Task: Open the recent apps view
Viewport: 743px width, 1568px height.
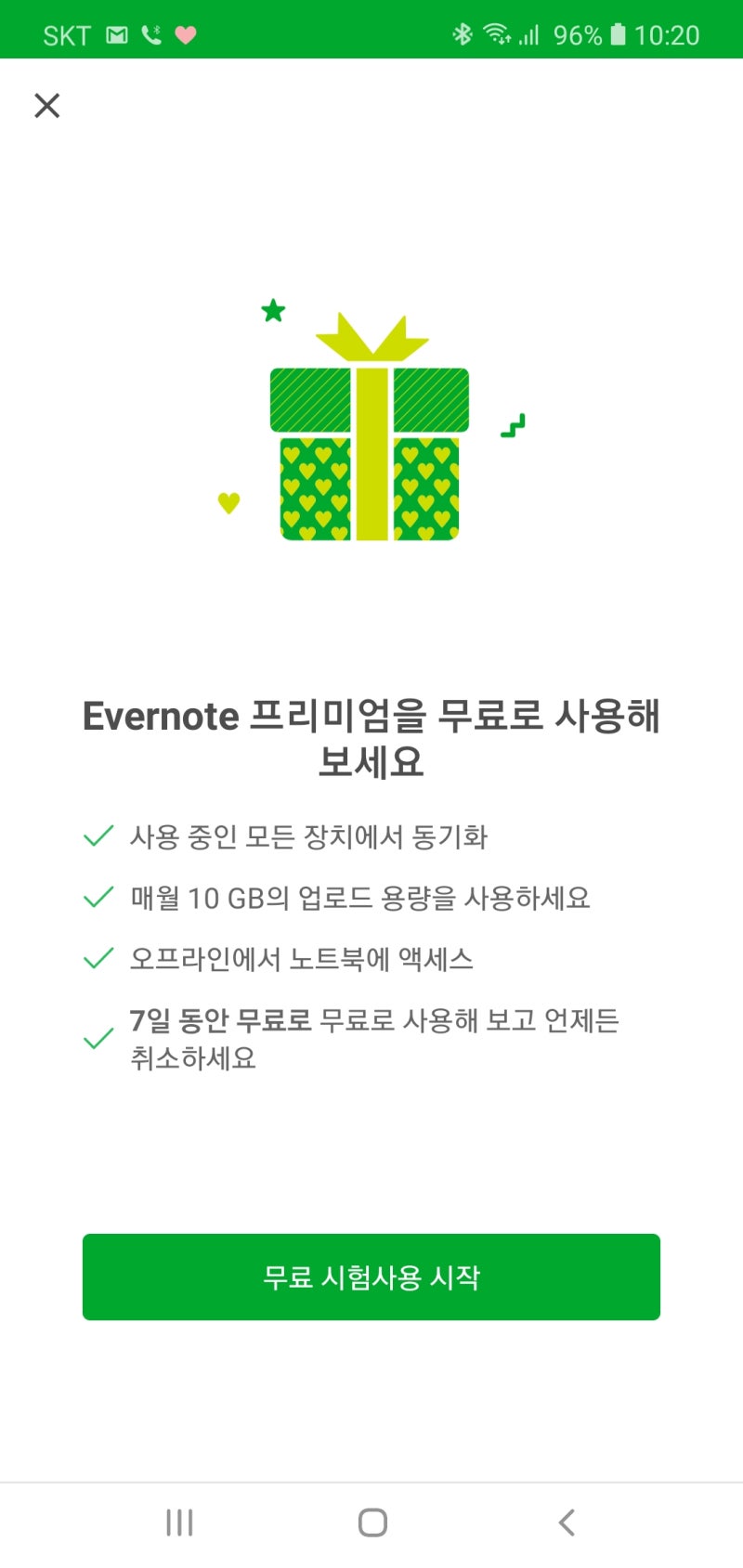Action: pyautogui.click(x=179, y=1523)
